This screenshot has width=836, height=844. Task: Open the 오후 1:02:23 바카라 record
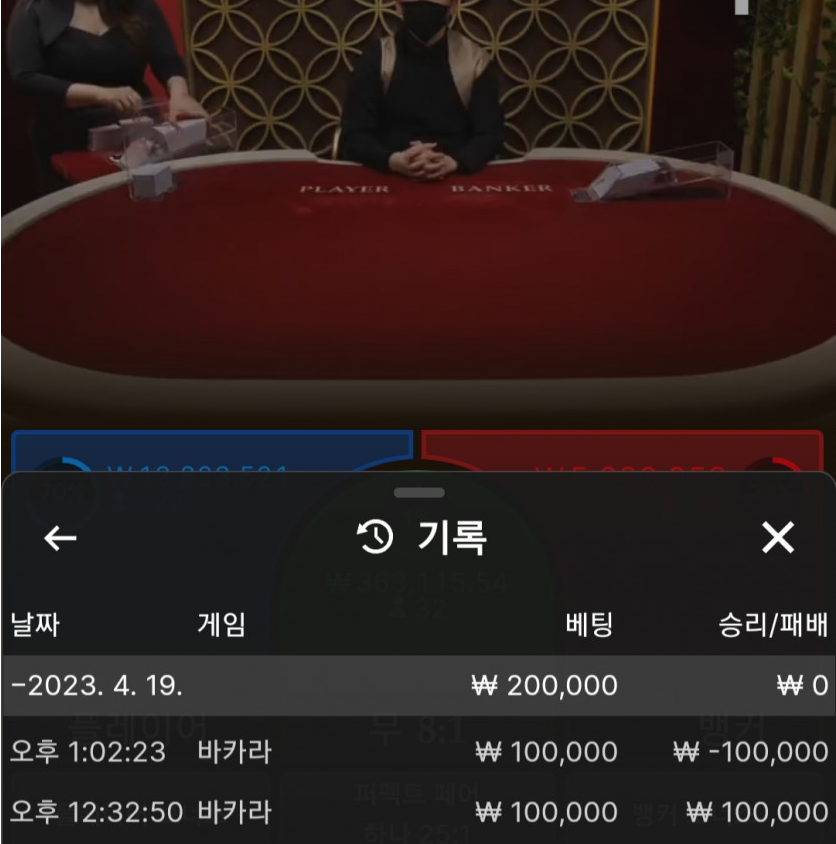(418, 752)
